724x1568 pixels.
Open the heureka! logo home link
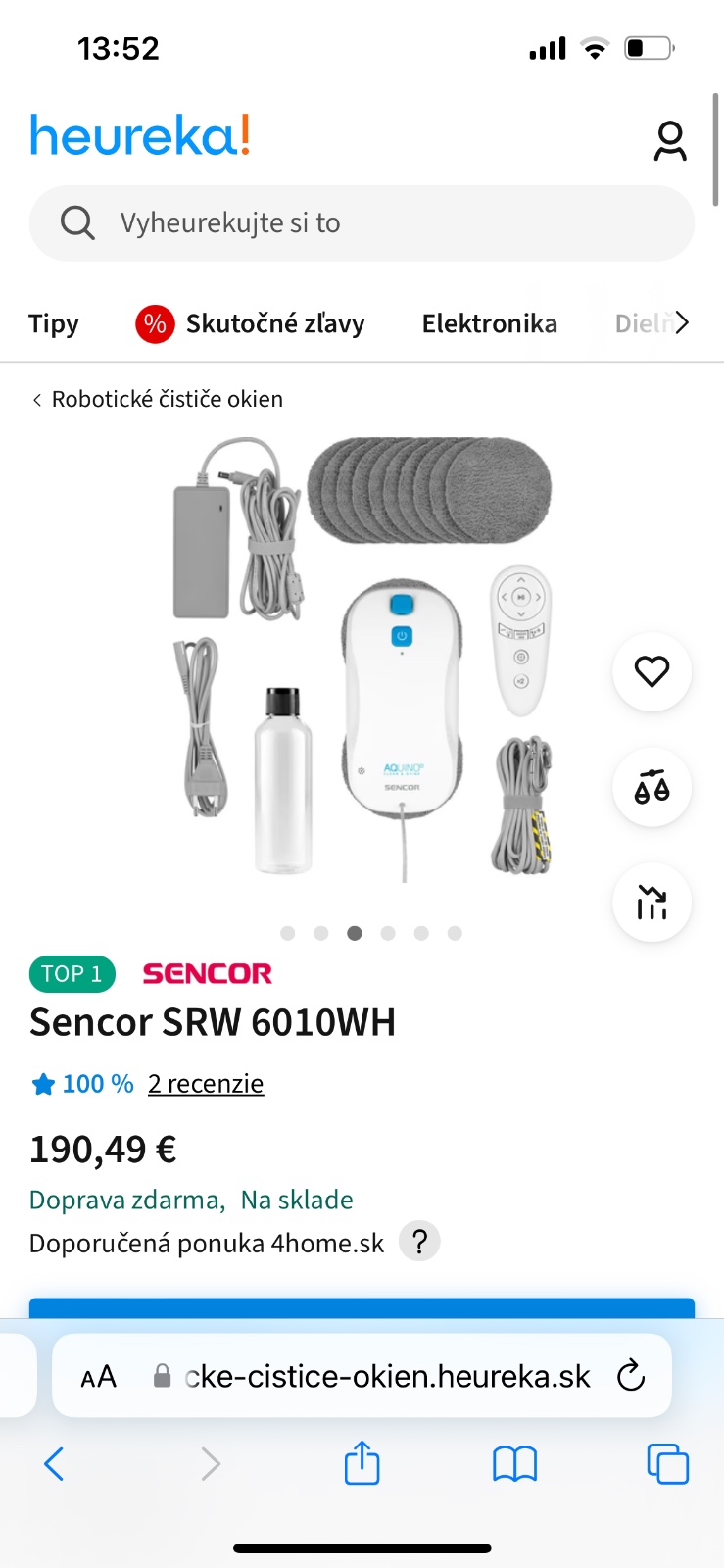pyautogui.click(x=140, y=135)
